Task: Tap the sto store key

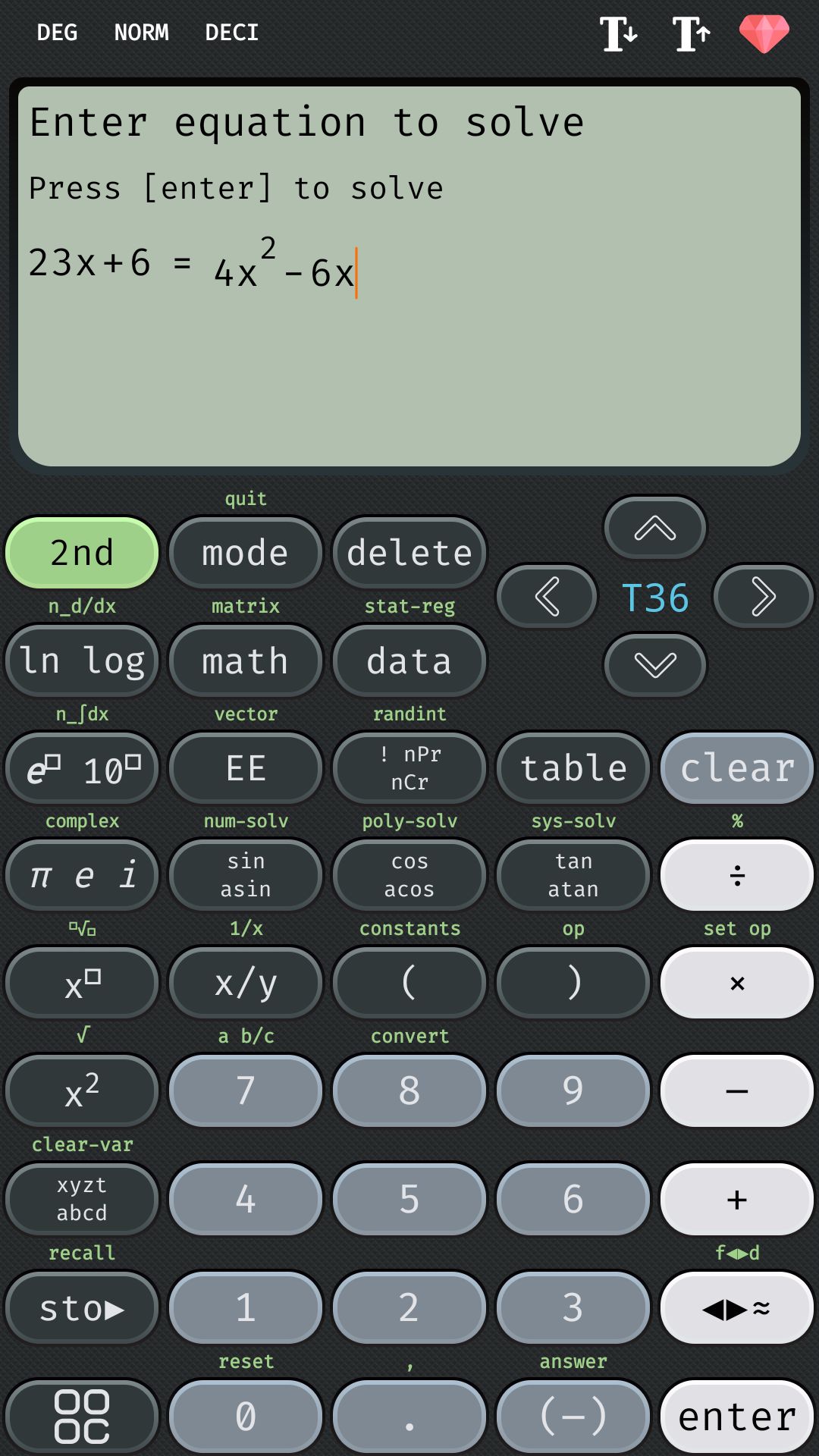Action: pos(82,1308)
